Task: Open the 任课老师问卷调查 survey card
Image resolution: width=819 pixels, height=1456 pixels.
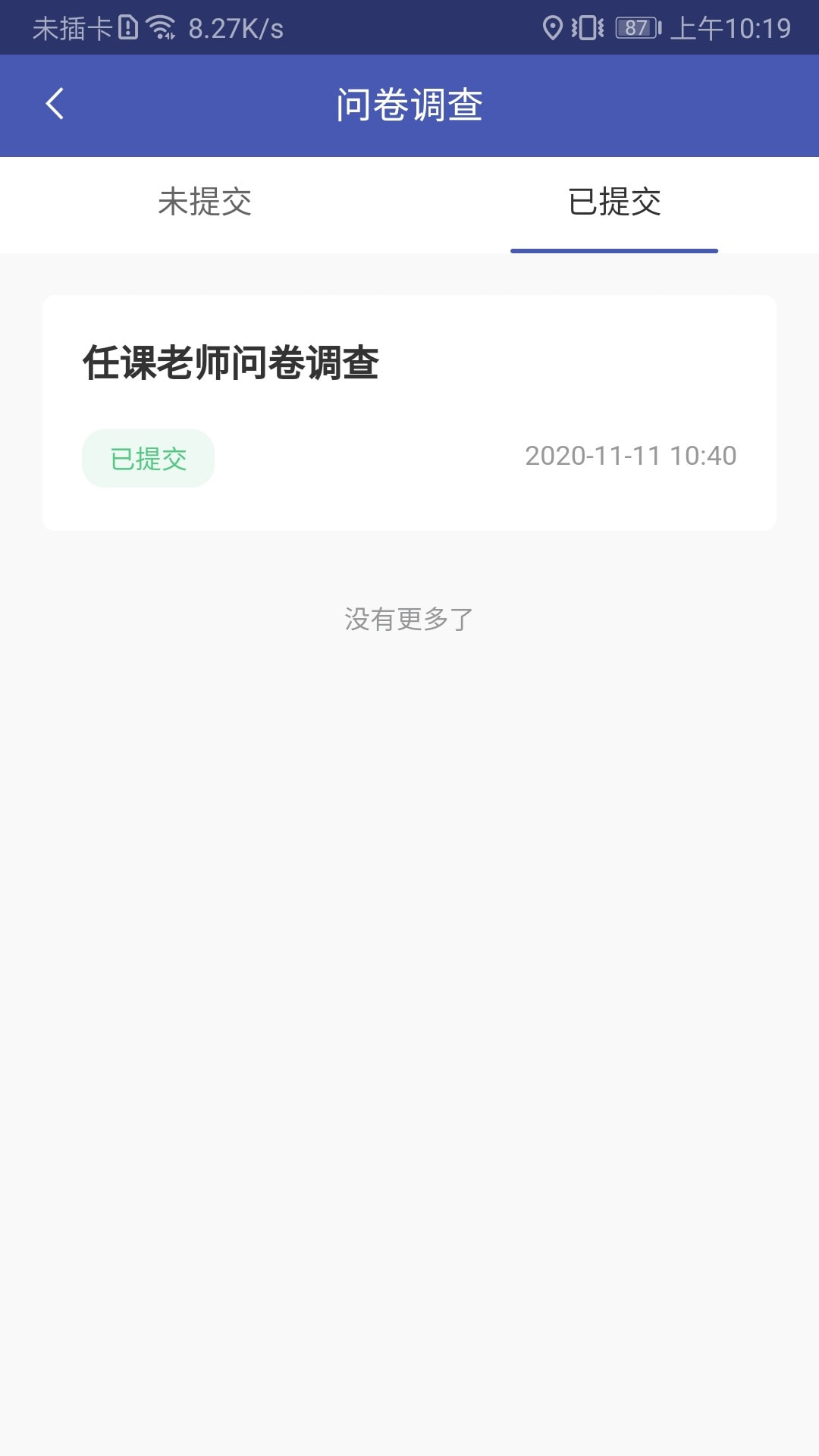Action: (x=409, y=409)
